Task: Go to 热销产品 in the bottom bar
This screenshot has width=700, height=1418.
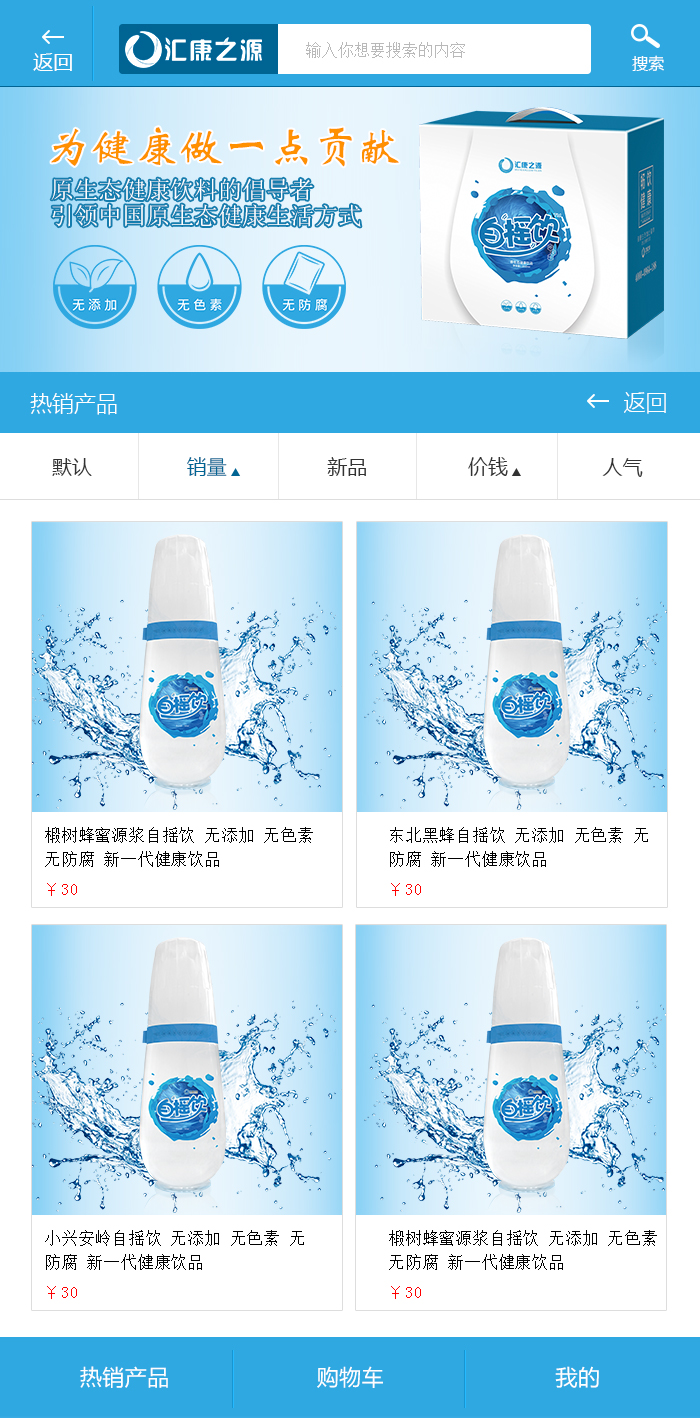Action: (x=124, y=1377)
